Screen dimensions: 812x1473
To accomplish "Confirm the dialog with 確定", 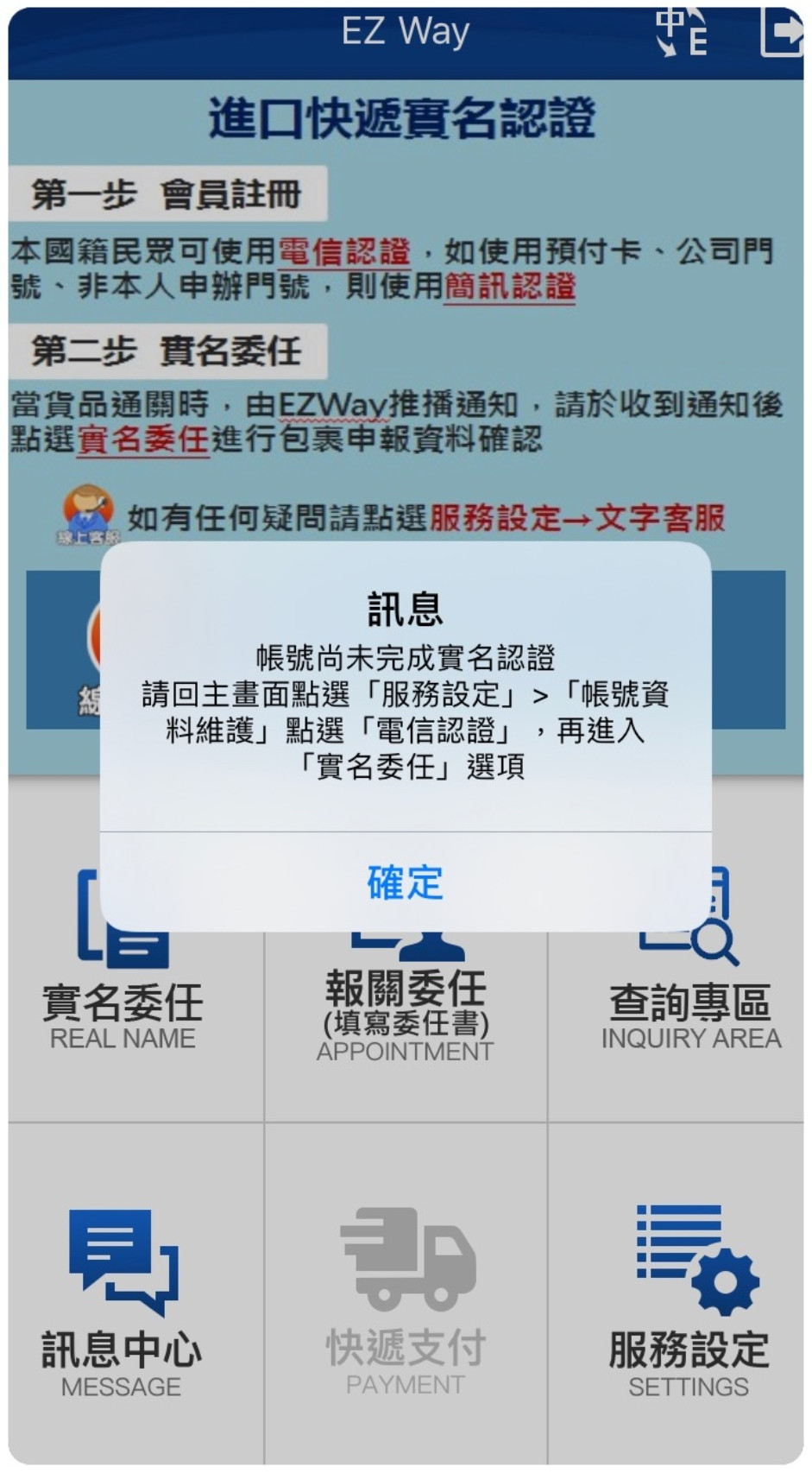I will [405, 882].
